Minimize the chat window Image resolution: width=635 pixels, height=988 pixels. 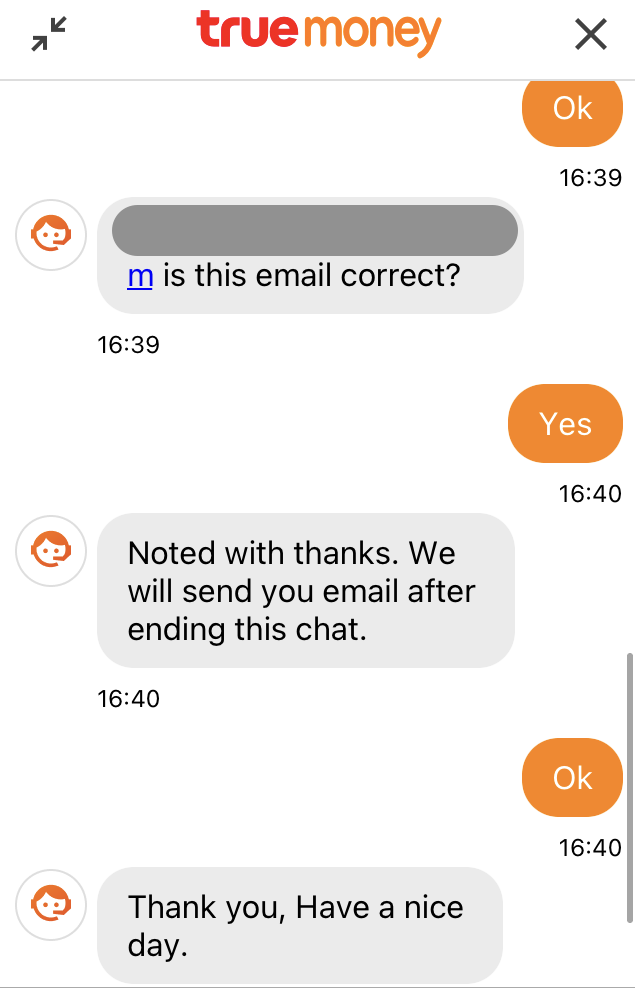tap(47, 36)
